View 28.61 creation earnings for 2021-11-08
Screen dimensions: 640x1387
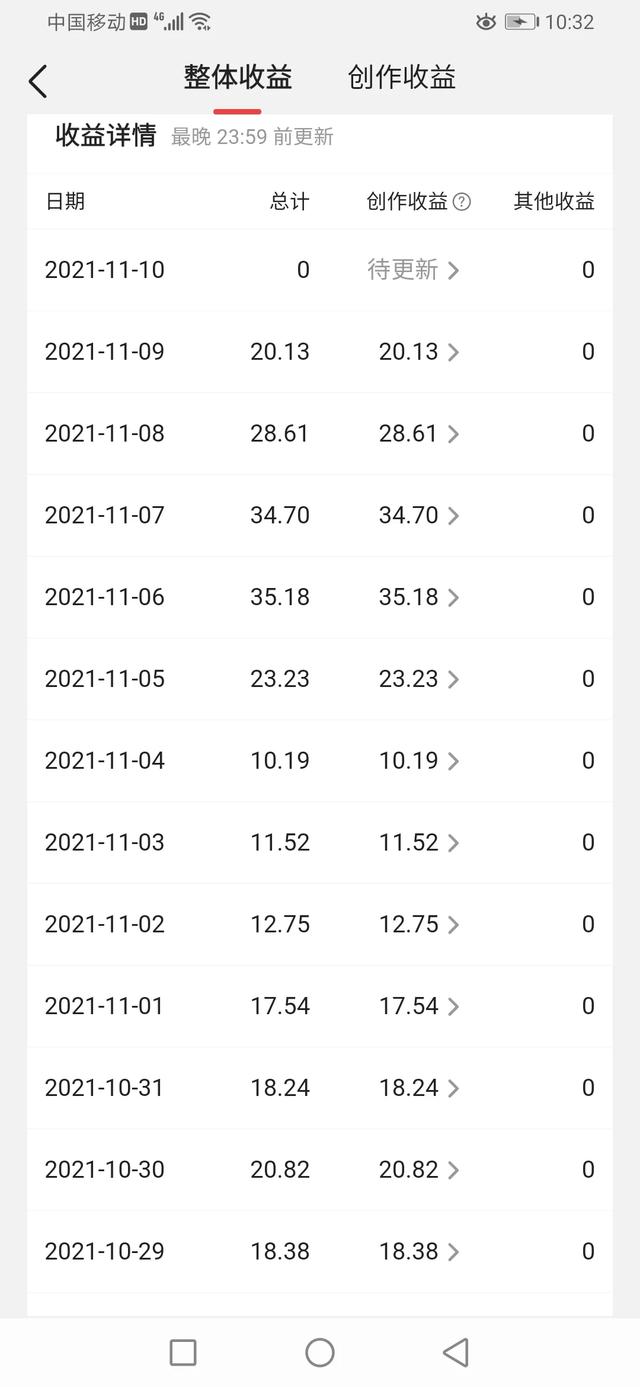pyautogui.click(x=418, y=434)
